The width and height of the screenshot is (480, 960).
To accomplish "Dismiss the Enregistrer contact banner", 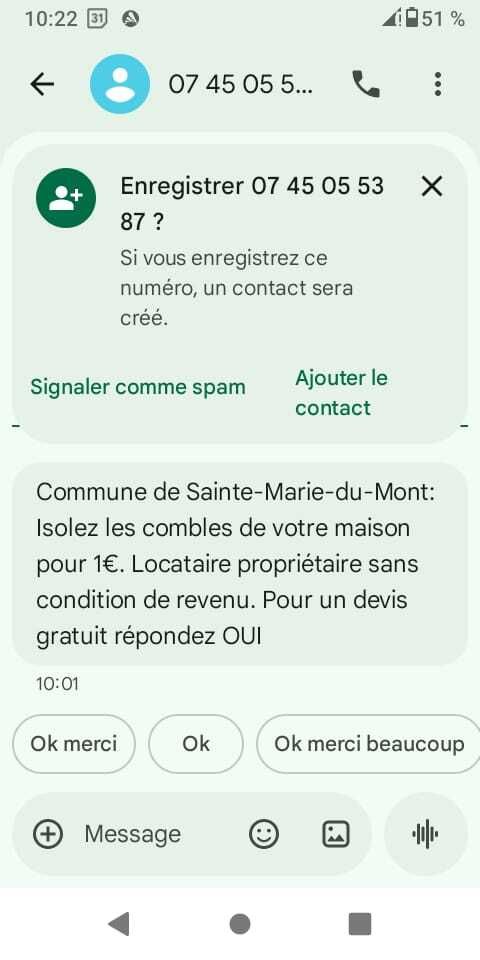I will point(432,186).
